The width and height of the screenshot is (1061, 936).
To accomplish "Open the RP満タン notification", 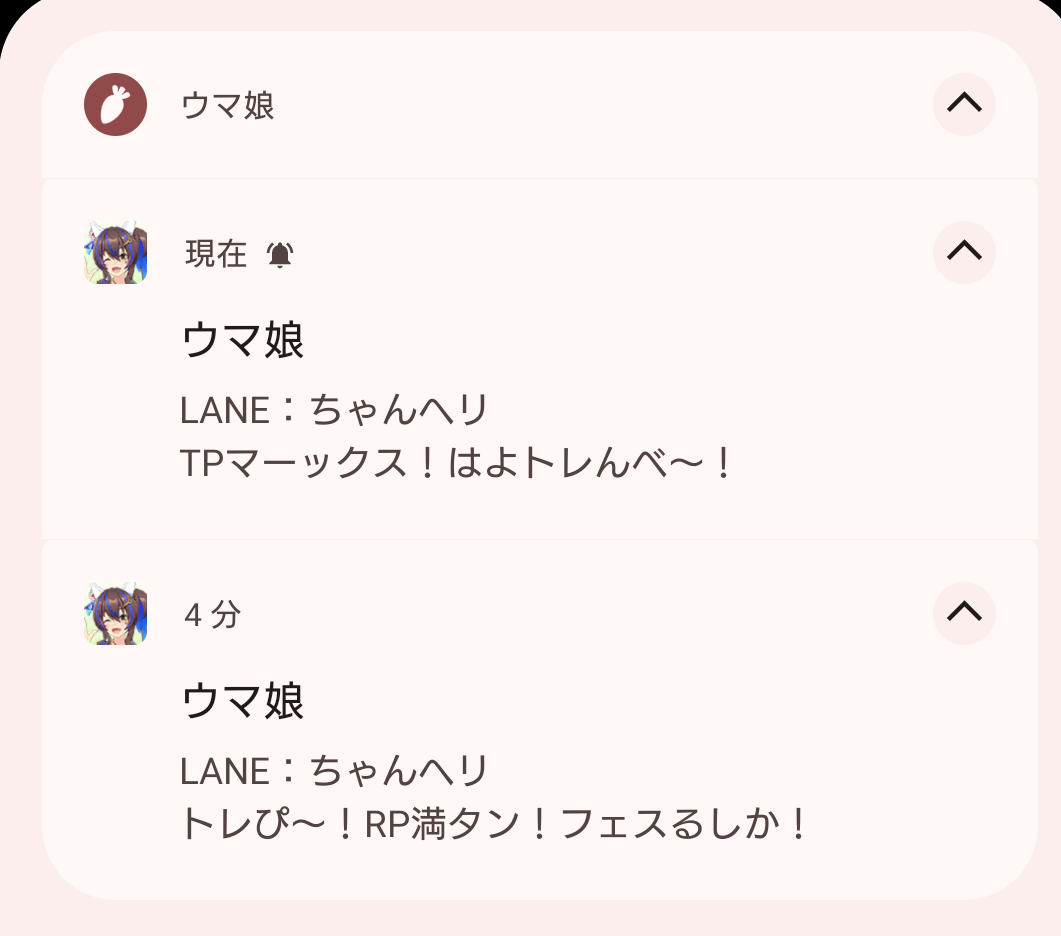I will (x=493, y=824).
